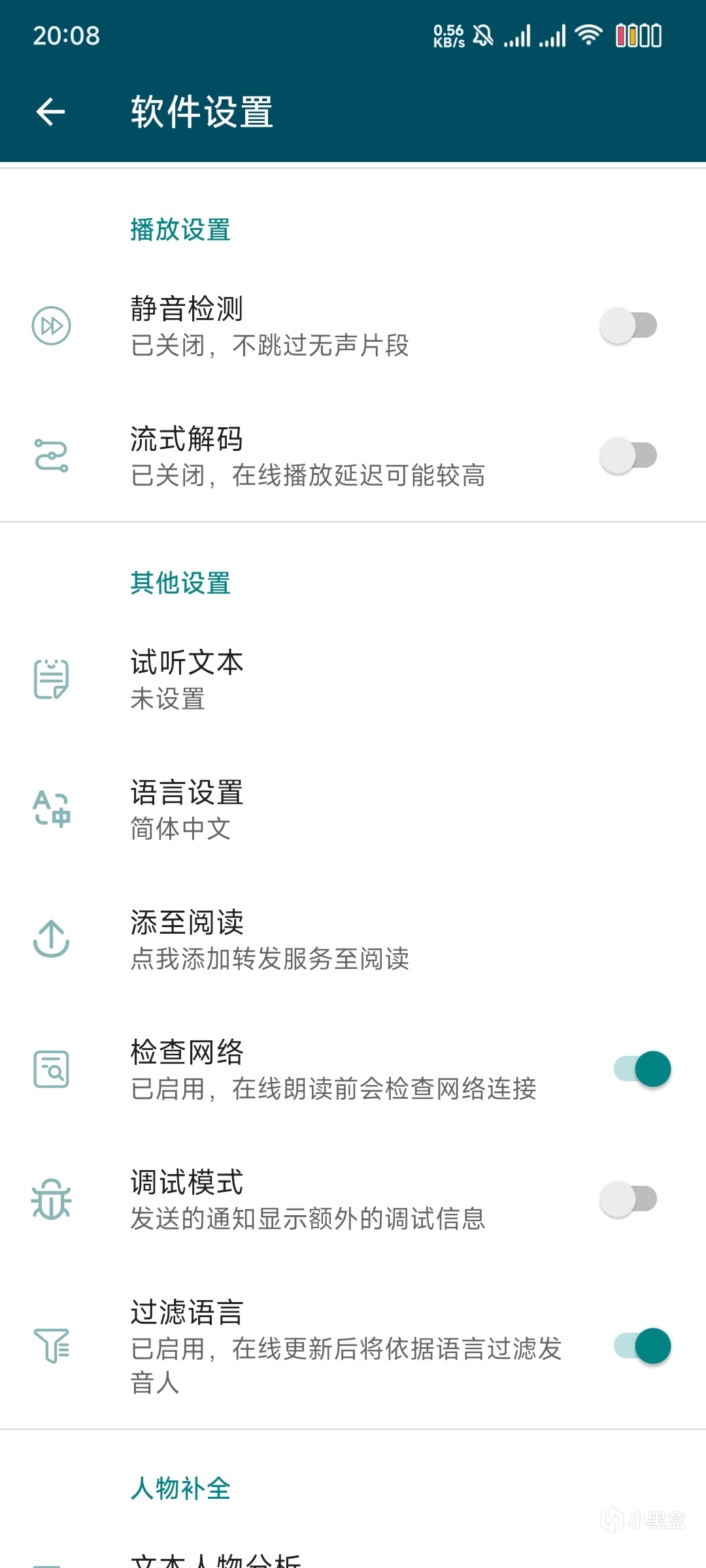Turn on 调试模式 switch
Screen dimensions: 706x1568
click(x=628, y=1200)
